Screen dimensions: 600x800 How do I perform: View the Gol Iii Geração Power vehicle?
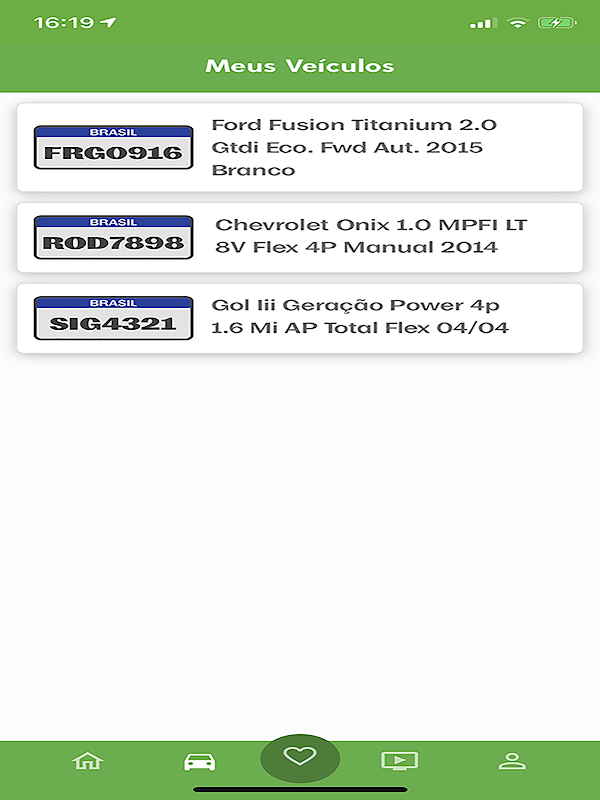click(300, 318)
